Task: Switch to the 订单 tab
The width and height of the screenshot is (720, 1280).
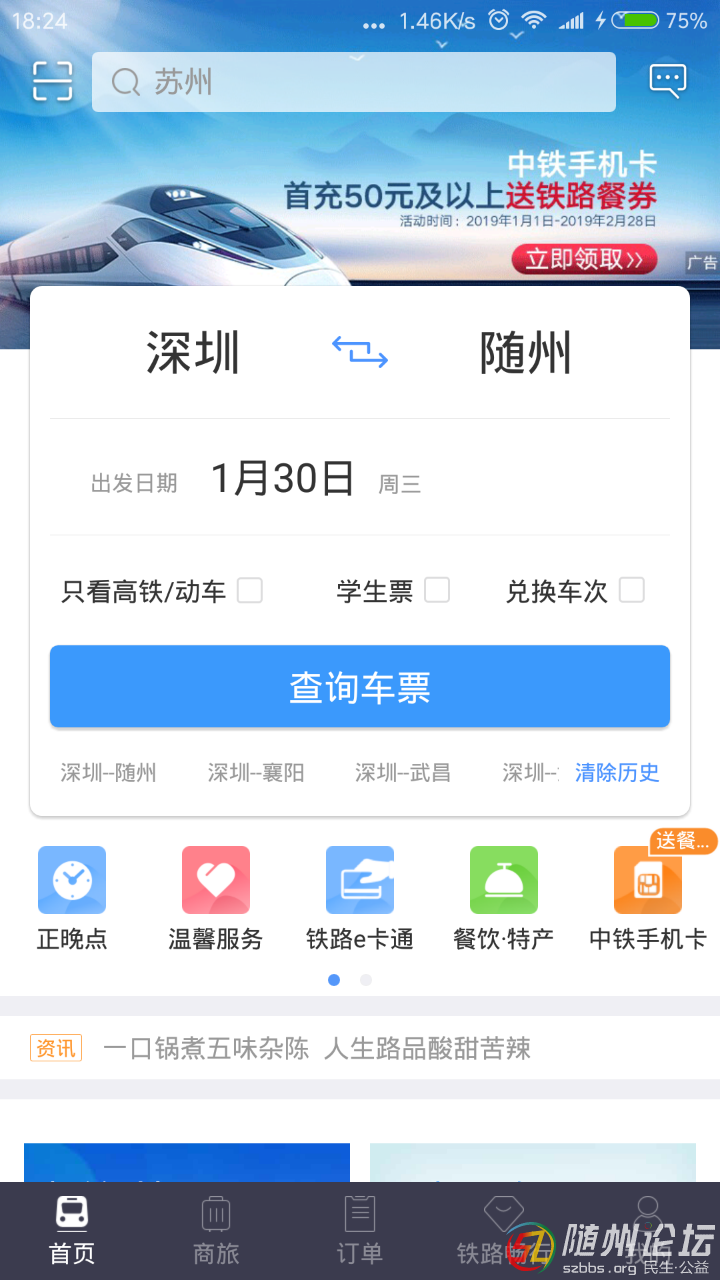Action: (x=360, y=1231)
